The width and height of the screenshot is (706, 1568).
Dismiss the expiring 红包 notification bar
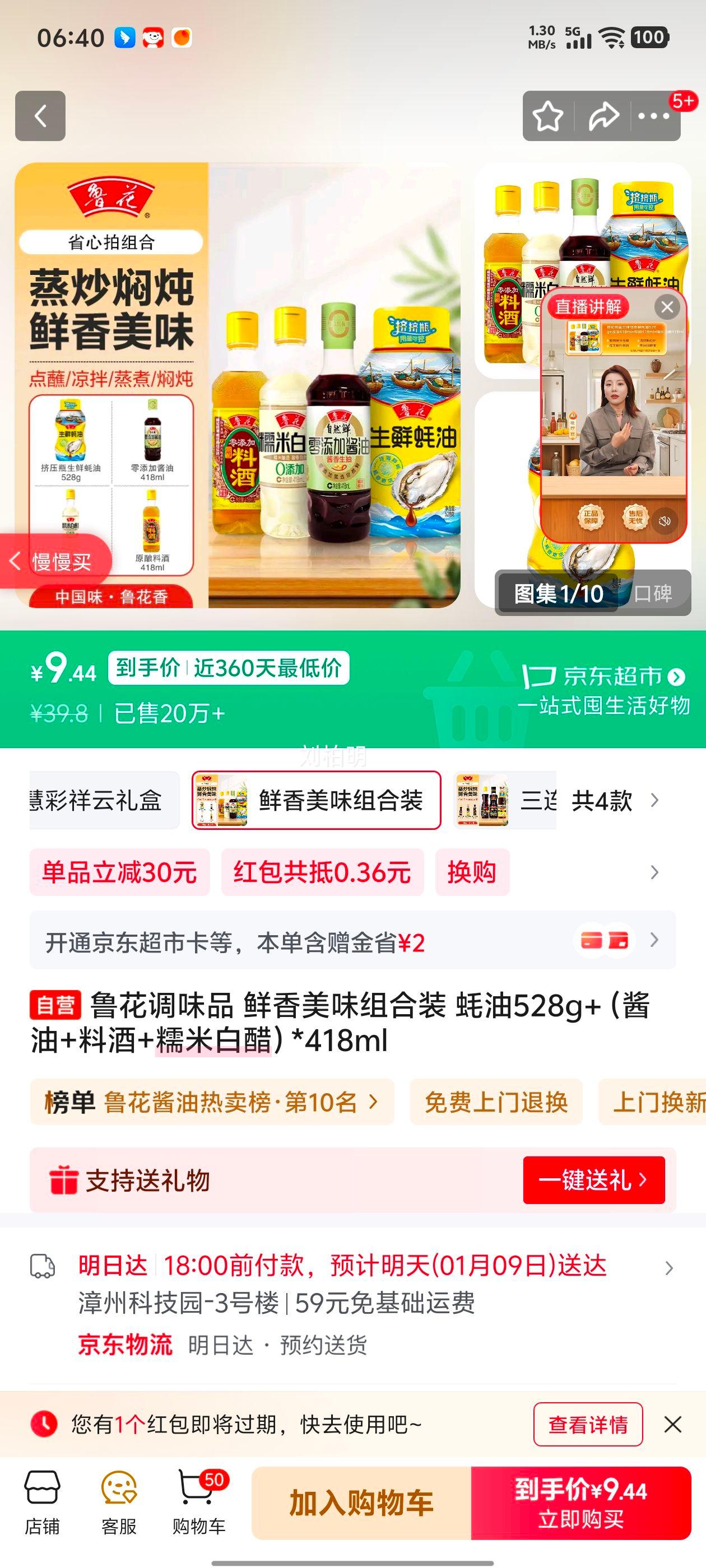pyautogui.click(x=672, y=1424)
